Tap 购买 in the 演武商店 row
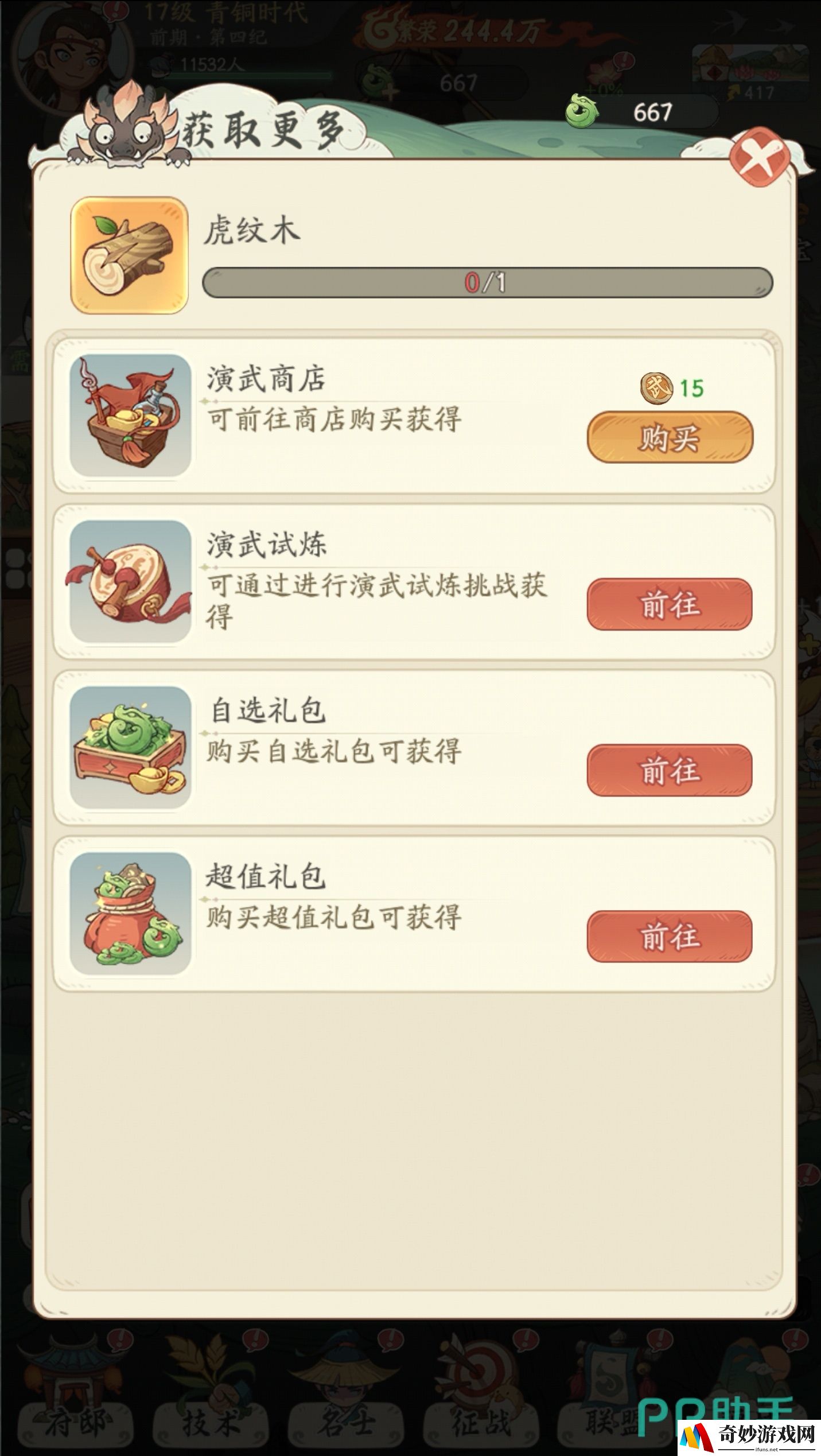Image resolution: width=821 pixels, height=1456 pixels. (670, 437)
